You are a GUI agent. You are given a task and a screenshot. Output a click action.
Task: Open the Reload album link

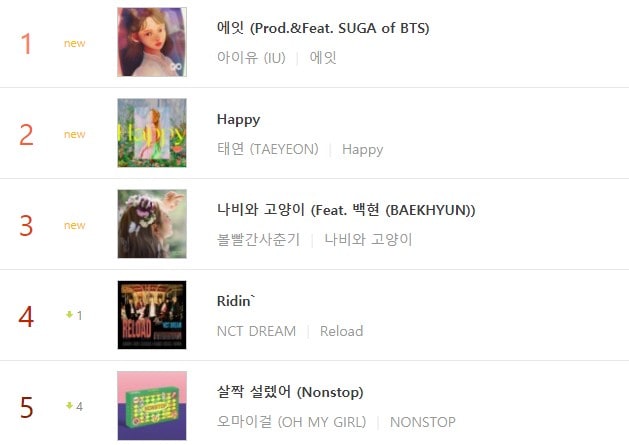coord(341,331)
